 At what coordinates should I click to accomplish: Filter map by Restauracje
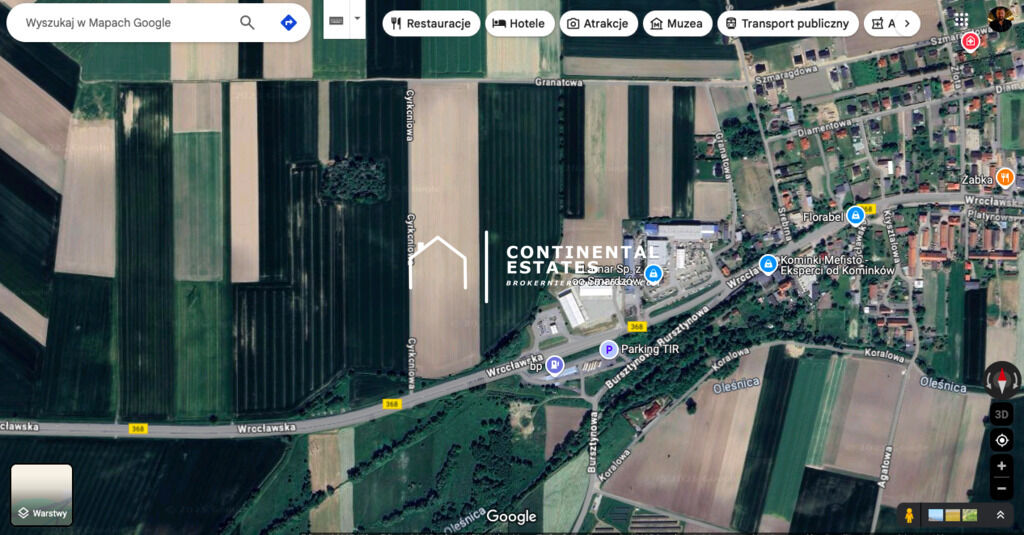431,23
